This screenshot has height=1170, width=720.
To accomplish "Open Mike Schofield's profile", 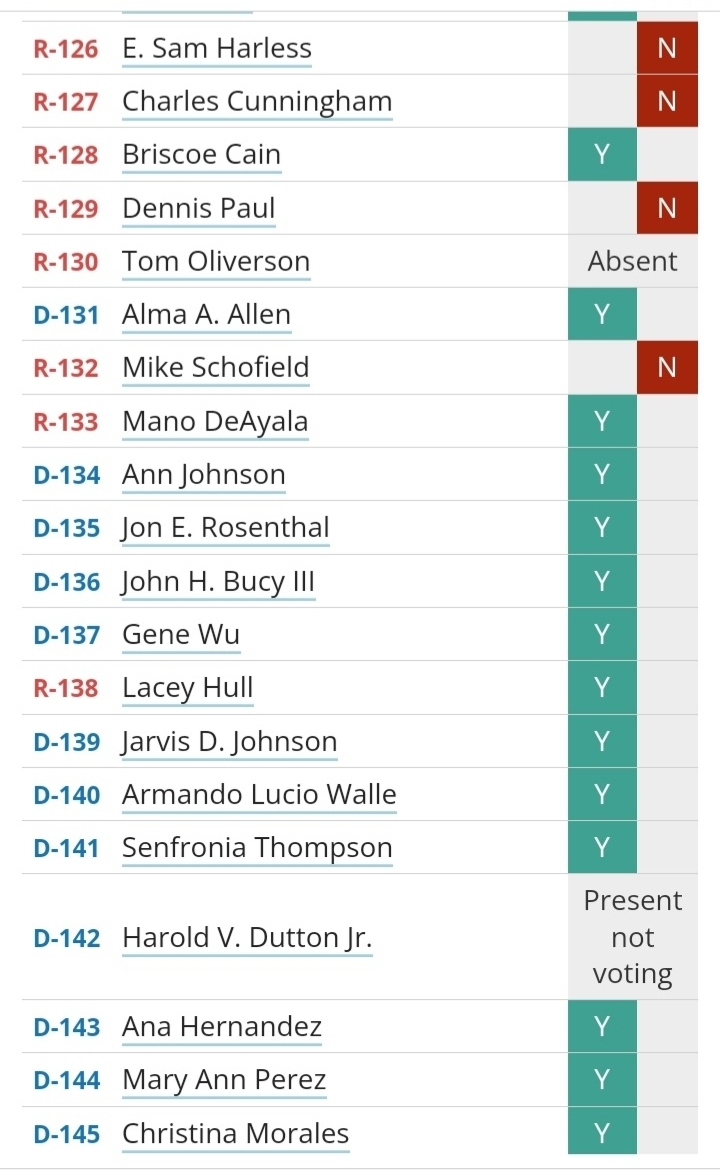I will coord(216,368).
